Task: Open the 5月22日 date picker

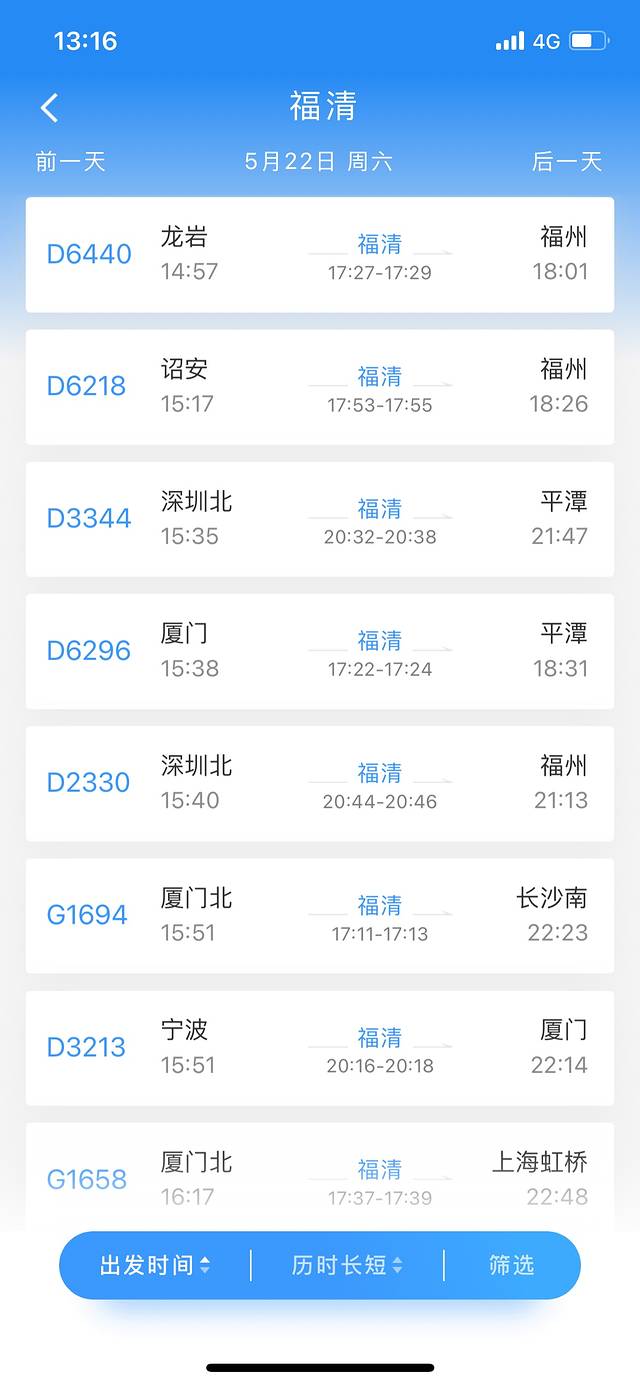Action: click(x=319, y=162)
